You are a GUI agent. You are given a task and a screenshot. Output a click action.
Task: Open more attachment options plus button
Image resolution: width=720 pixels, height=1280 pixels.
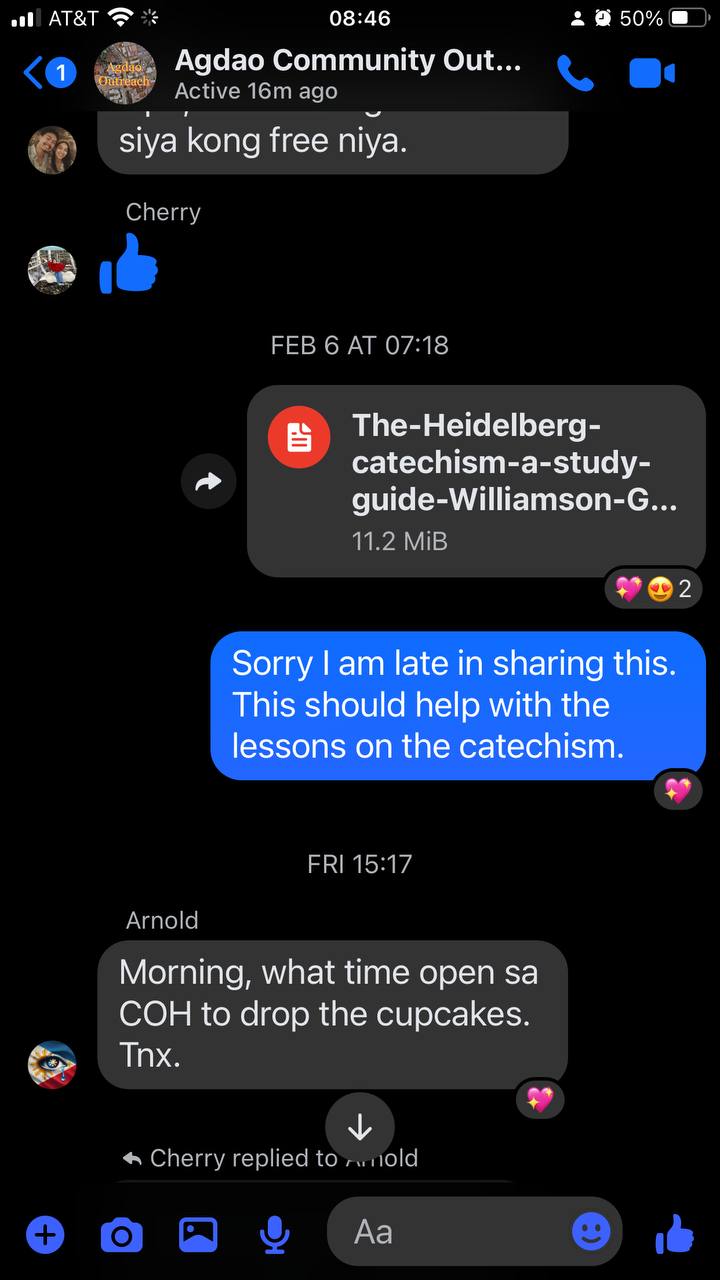(x=44, y=1235)
